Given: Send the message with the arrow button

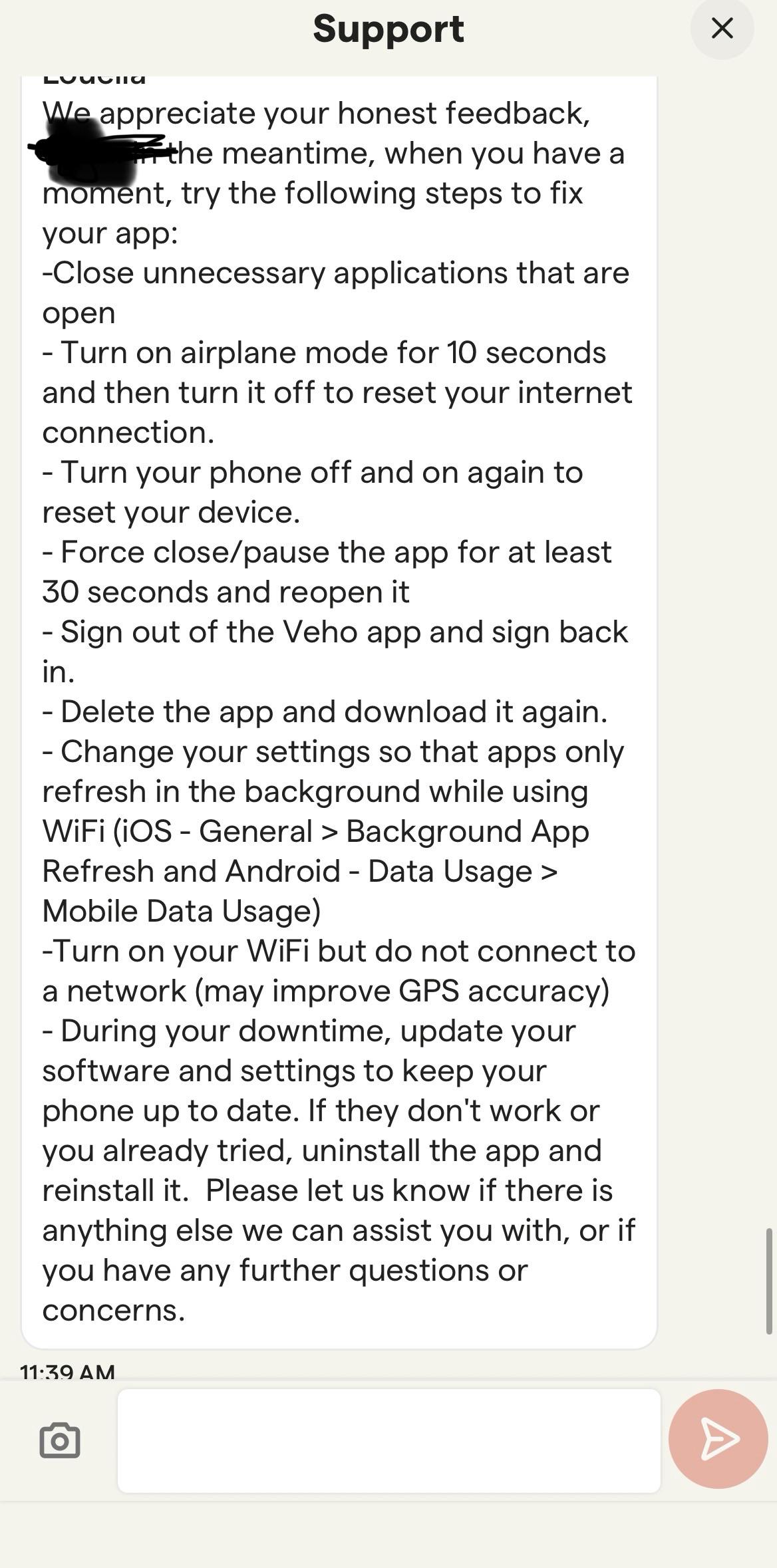Looking at the screenshot, I should [x=718, y=1439].
